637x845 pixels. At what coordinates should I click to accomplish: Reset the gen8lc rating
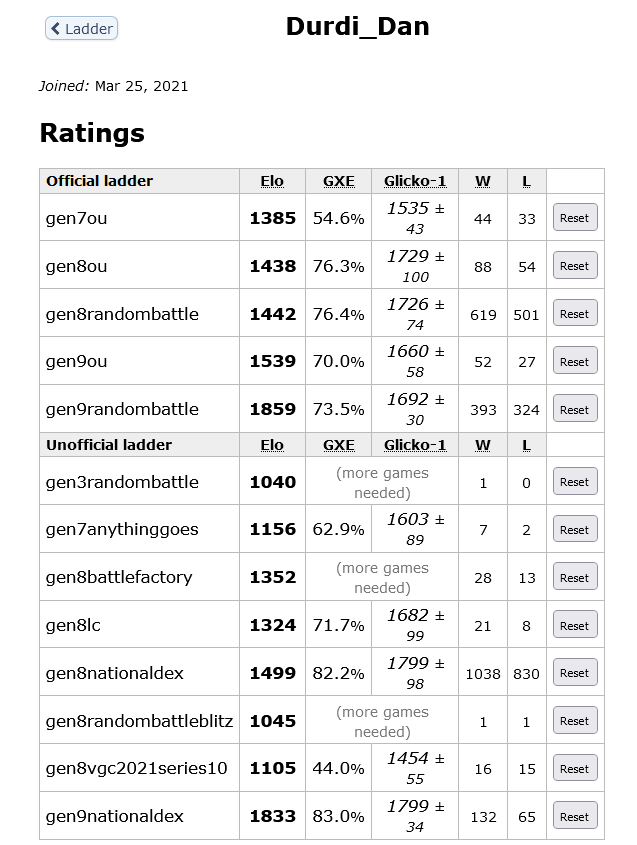574,626
